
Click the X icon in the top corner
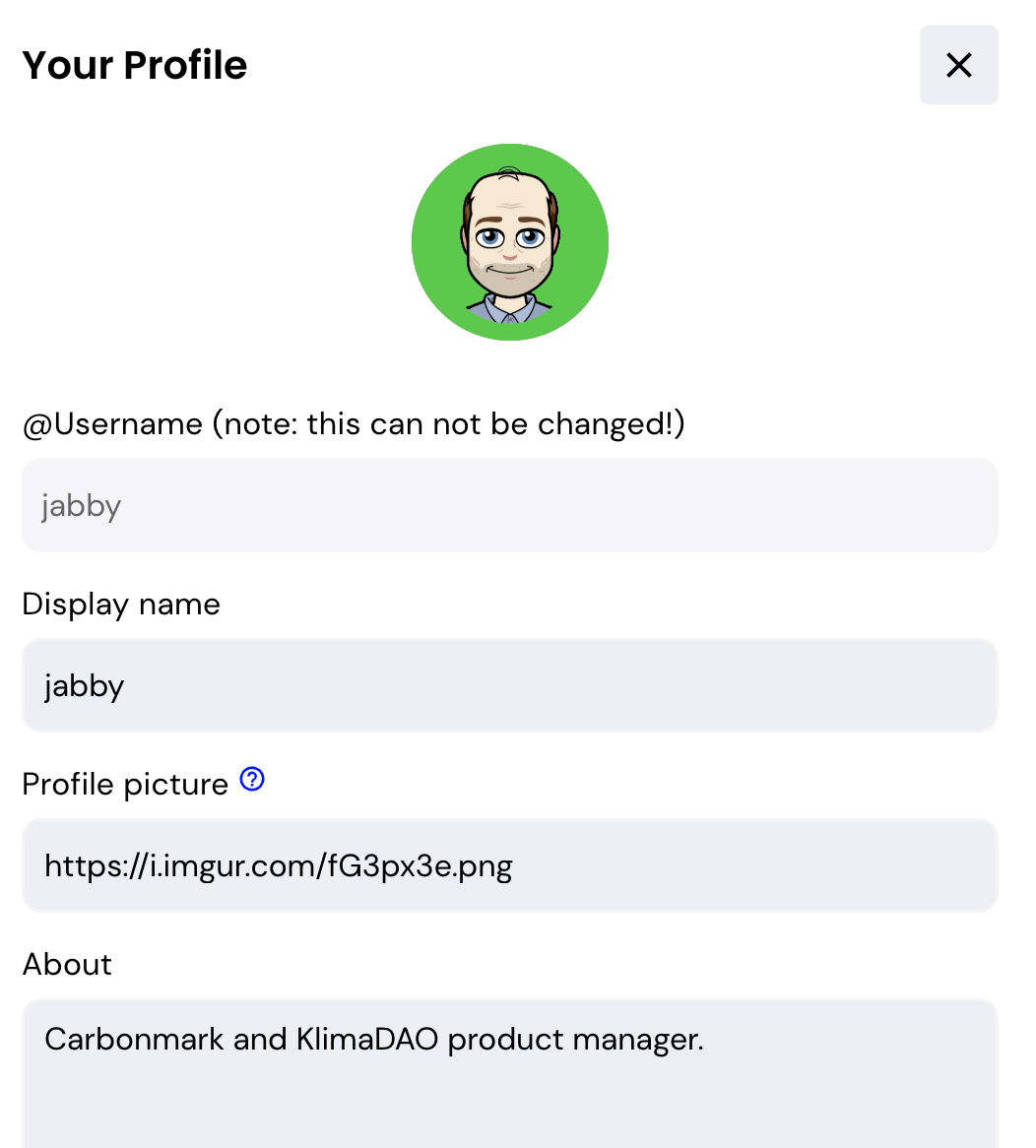coord(958,65)
